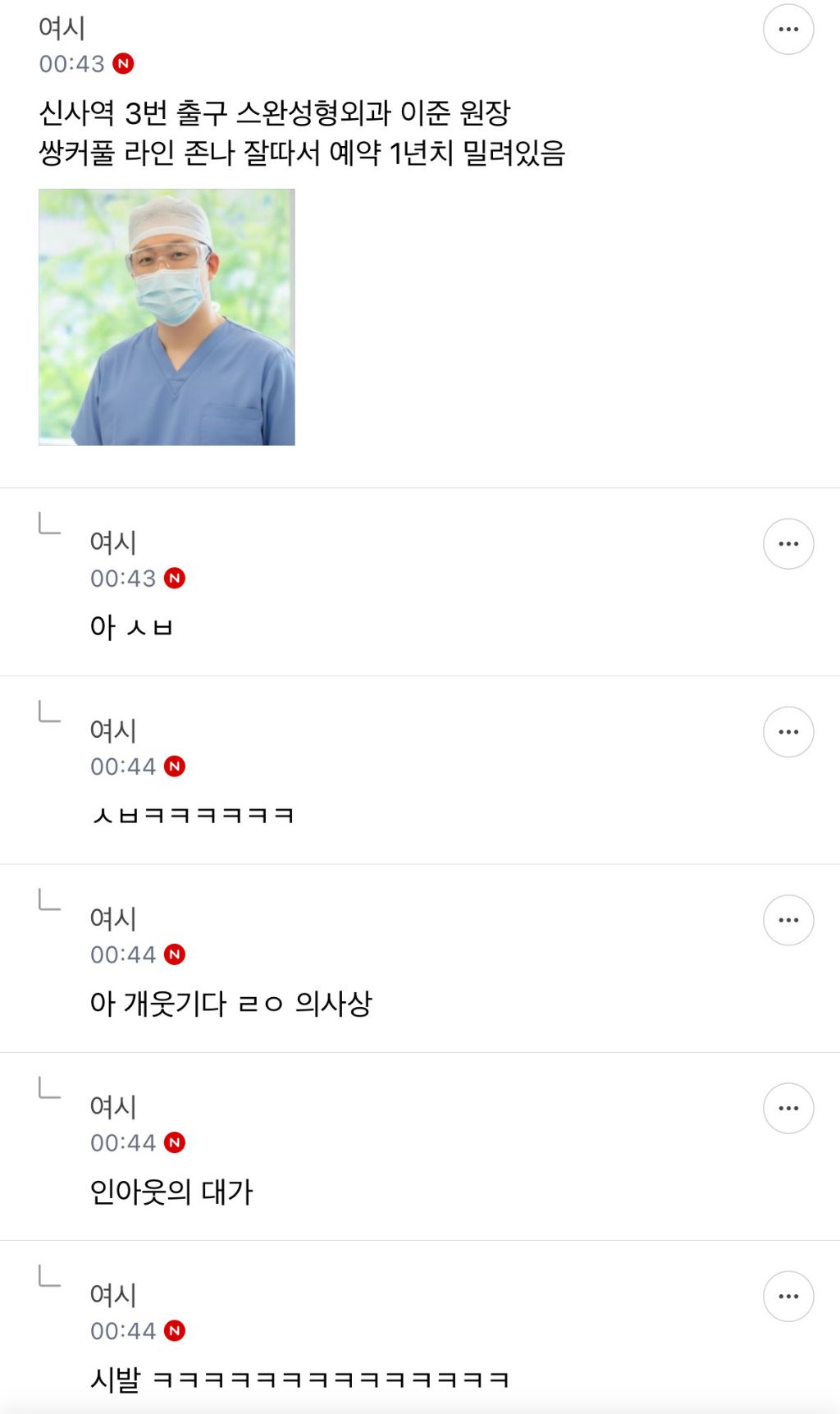Open options menu on '인아웃의 대가' comment

788,1108
